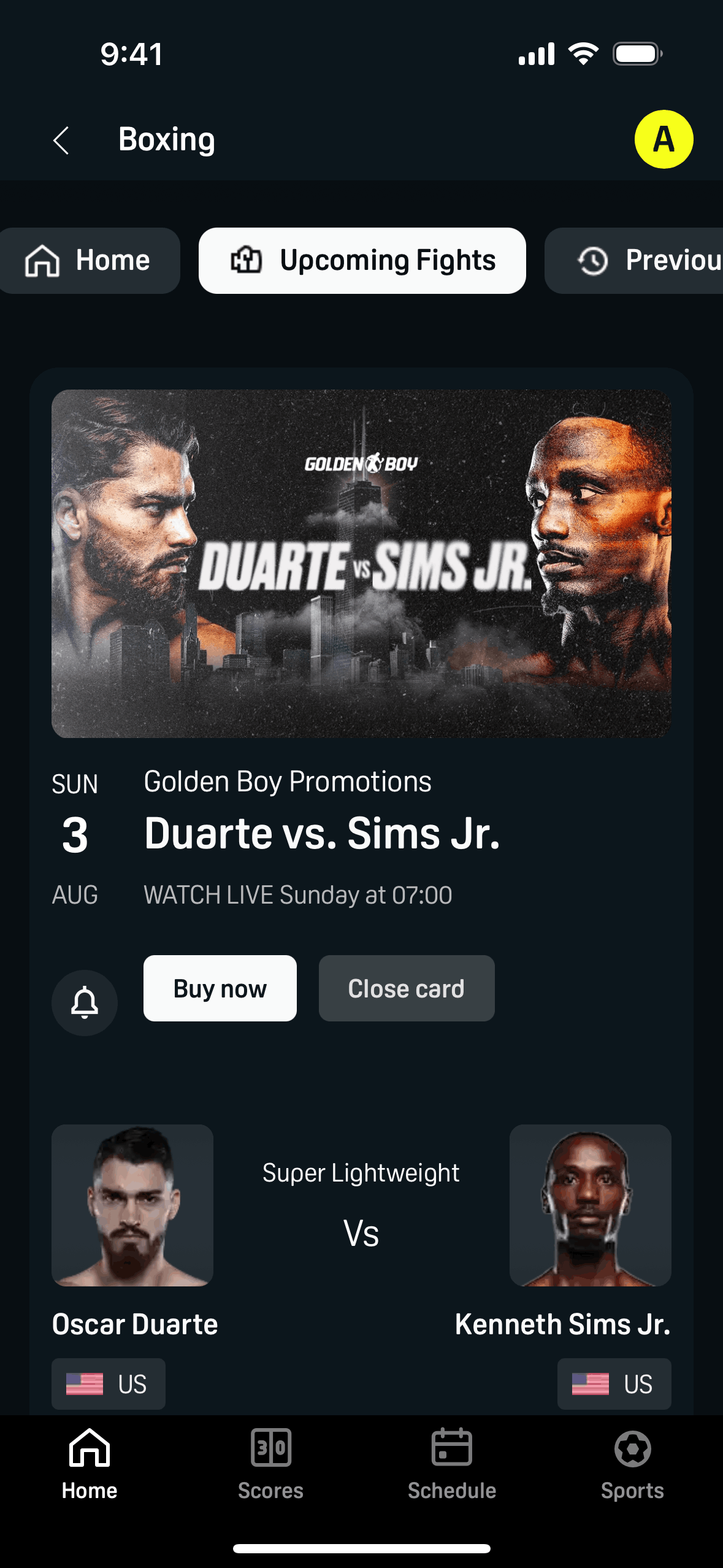Go back from the Boxing page
The width and height of the screenshot is (723, 1568).
61,140
